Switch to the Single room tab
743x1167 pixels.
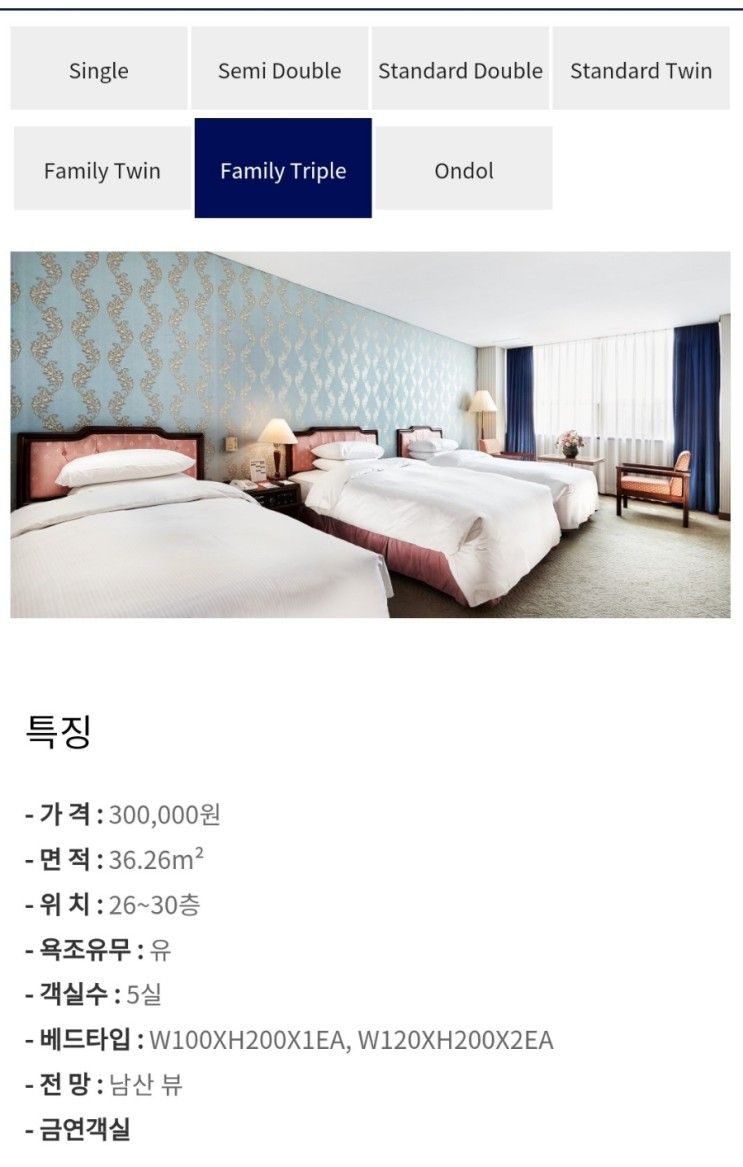point(99,70)
